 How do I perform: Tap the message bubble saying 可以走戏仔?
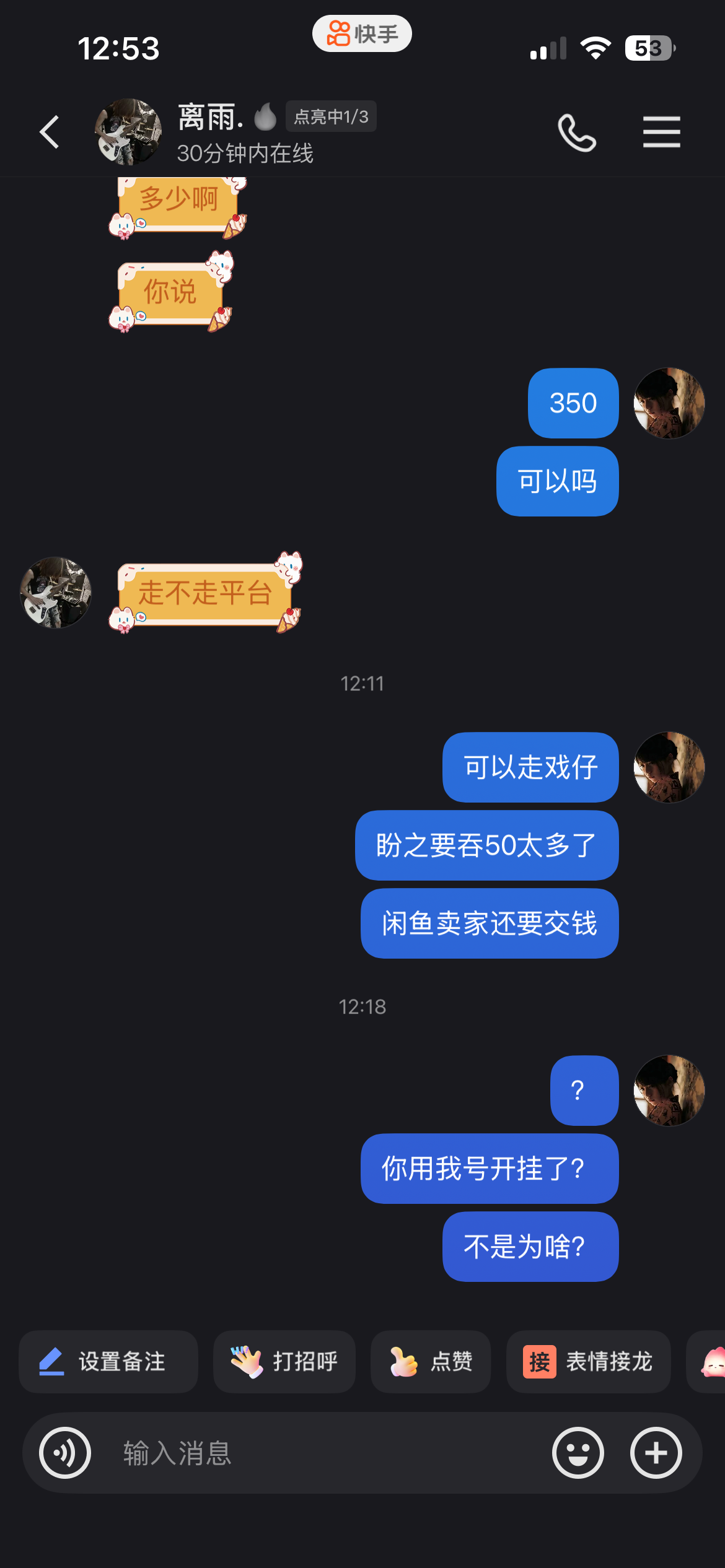(x=530, y=767)
